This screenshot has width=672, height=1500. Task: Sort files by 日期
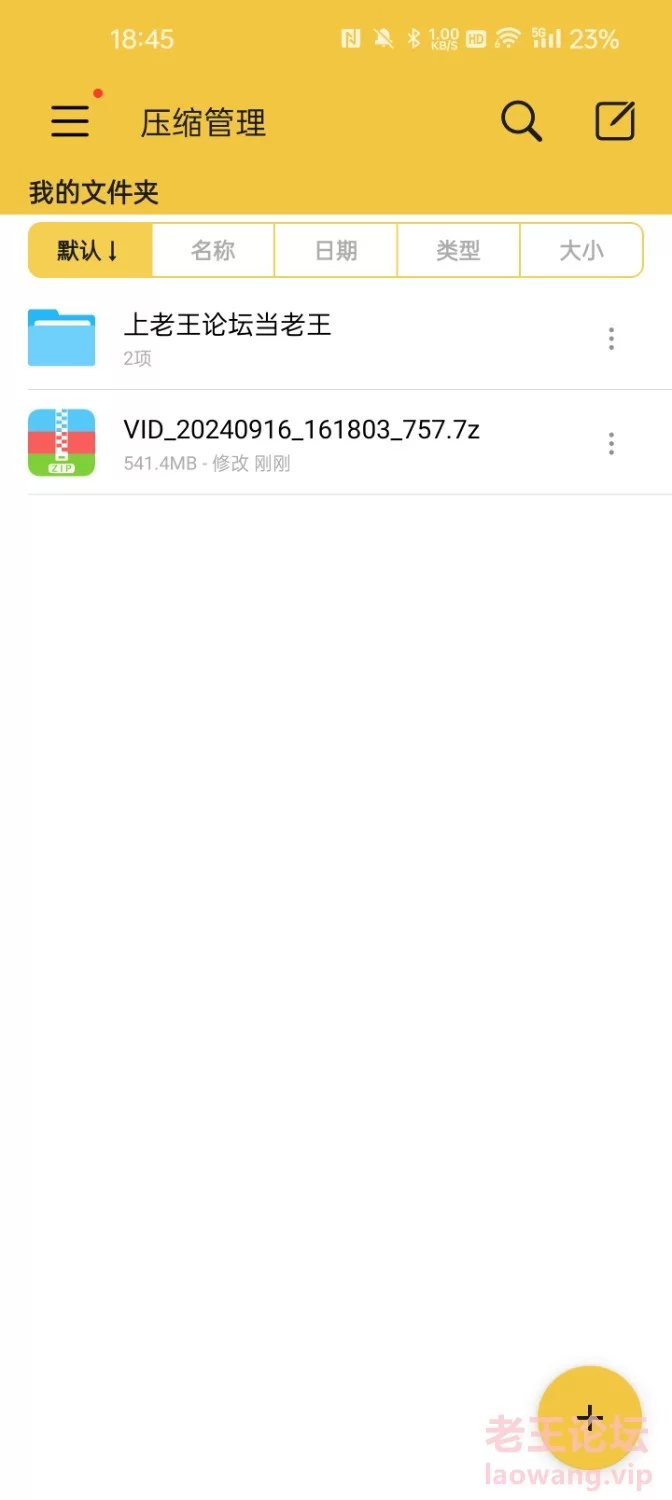[336, 250]
